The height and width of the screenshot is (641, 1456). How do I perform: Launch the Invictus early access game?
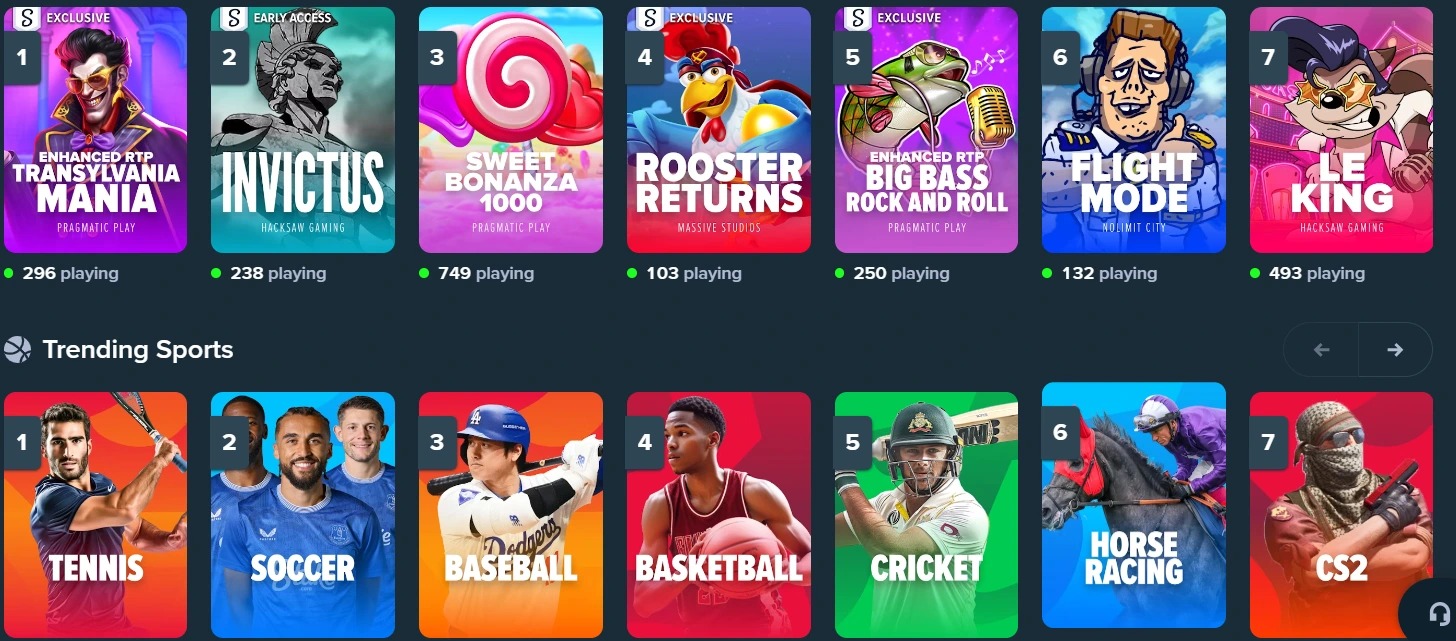coord(302,130)
